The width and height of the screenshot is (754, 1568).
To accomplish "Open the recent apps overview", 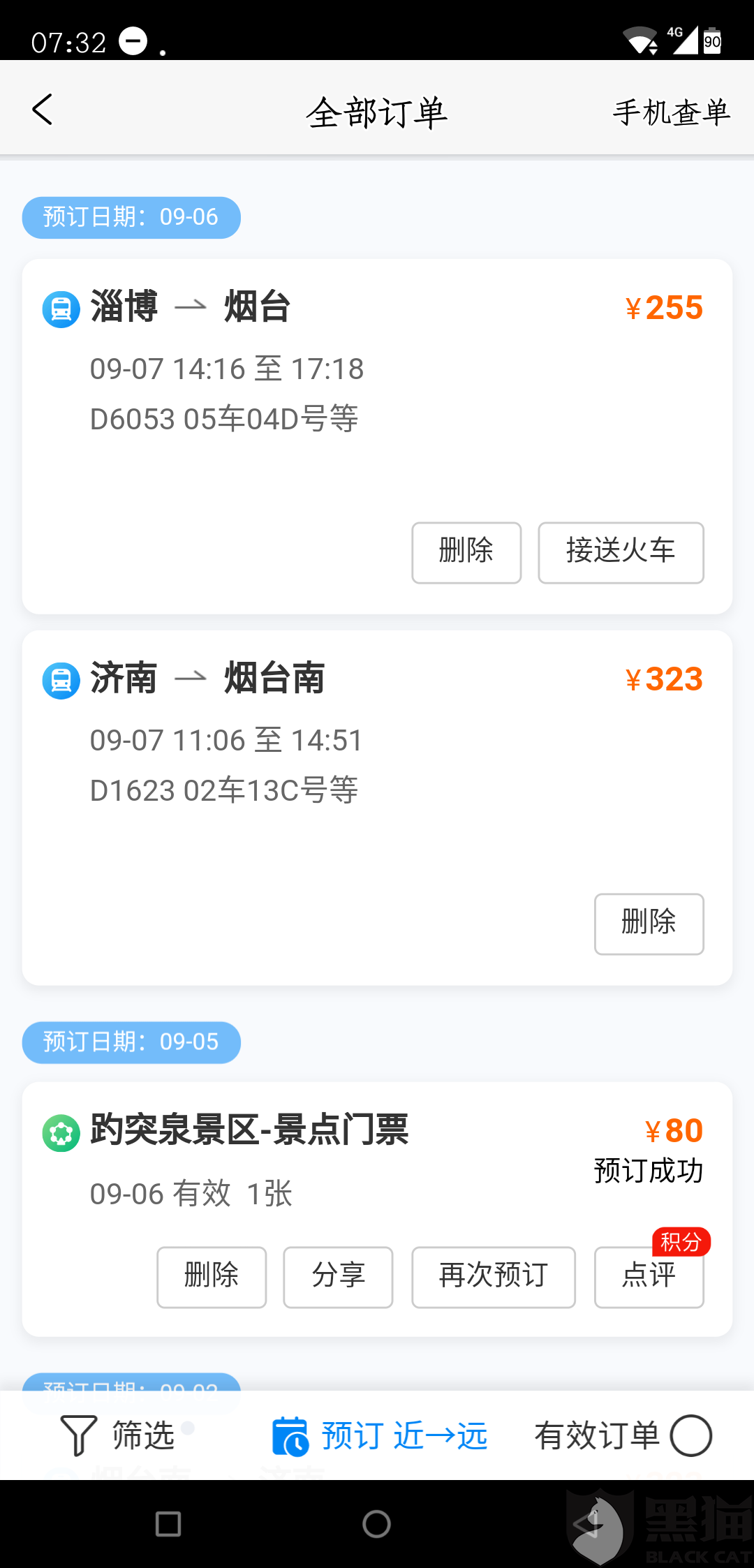I will pos(168,1523).
